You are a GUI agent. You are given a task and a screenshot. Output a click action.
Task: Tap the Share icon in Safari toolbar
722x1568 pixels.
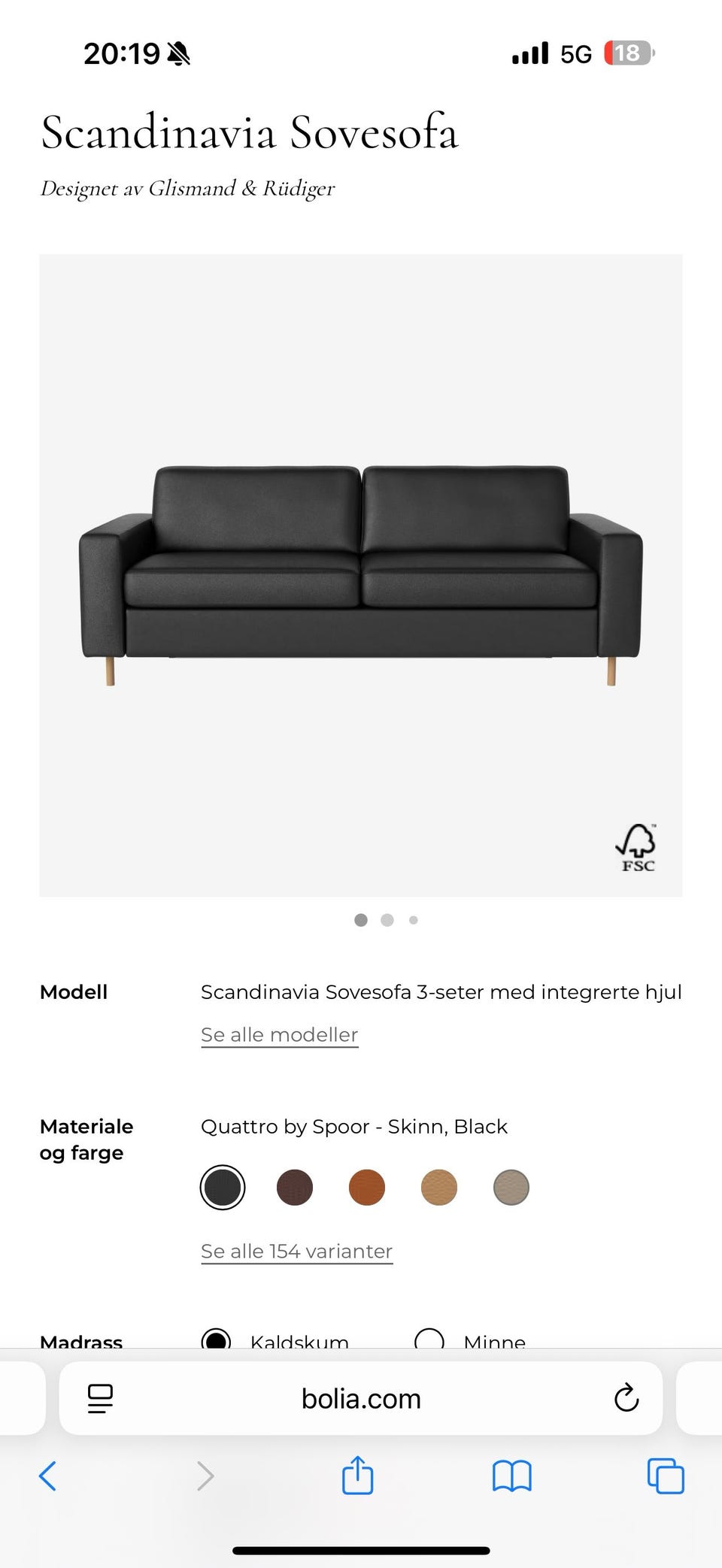click(x=358, y=1476)
